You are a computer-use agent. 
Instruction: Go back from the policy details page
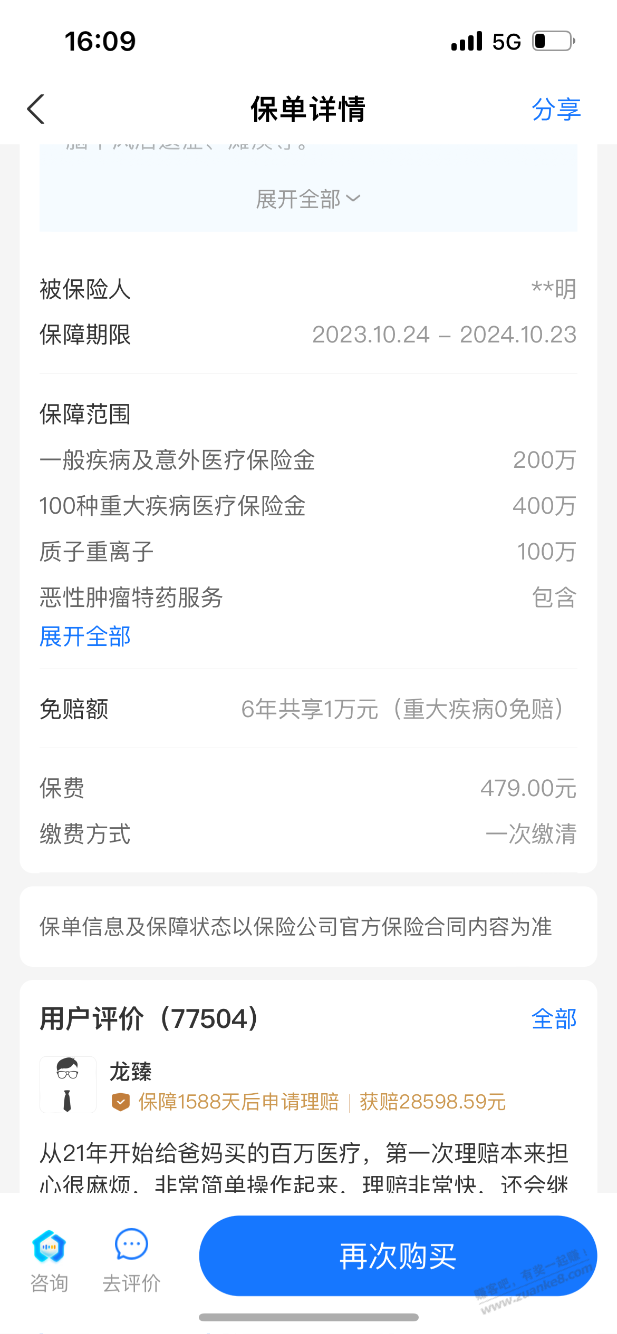click(36, 109)
